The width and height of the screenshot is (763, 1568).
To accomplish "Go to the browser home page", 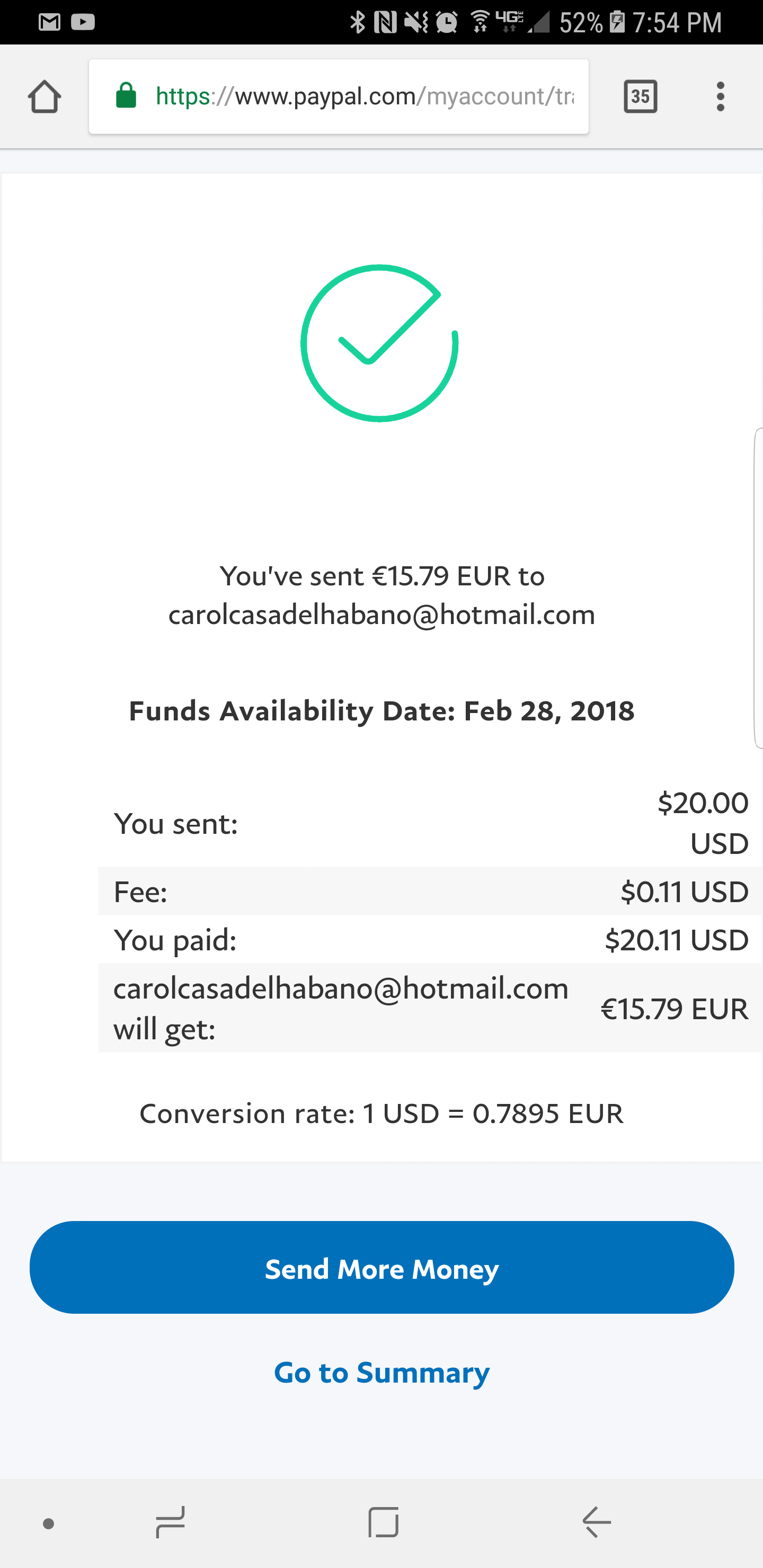I will pyautogui.click(x=45, y=96).
